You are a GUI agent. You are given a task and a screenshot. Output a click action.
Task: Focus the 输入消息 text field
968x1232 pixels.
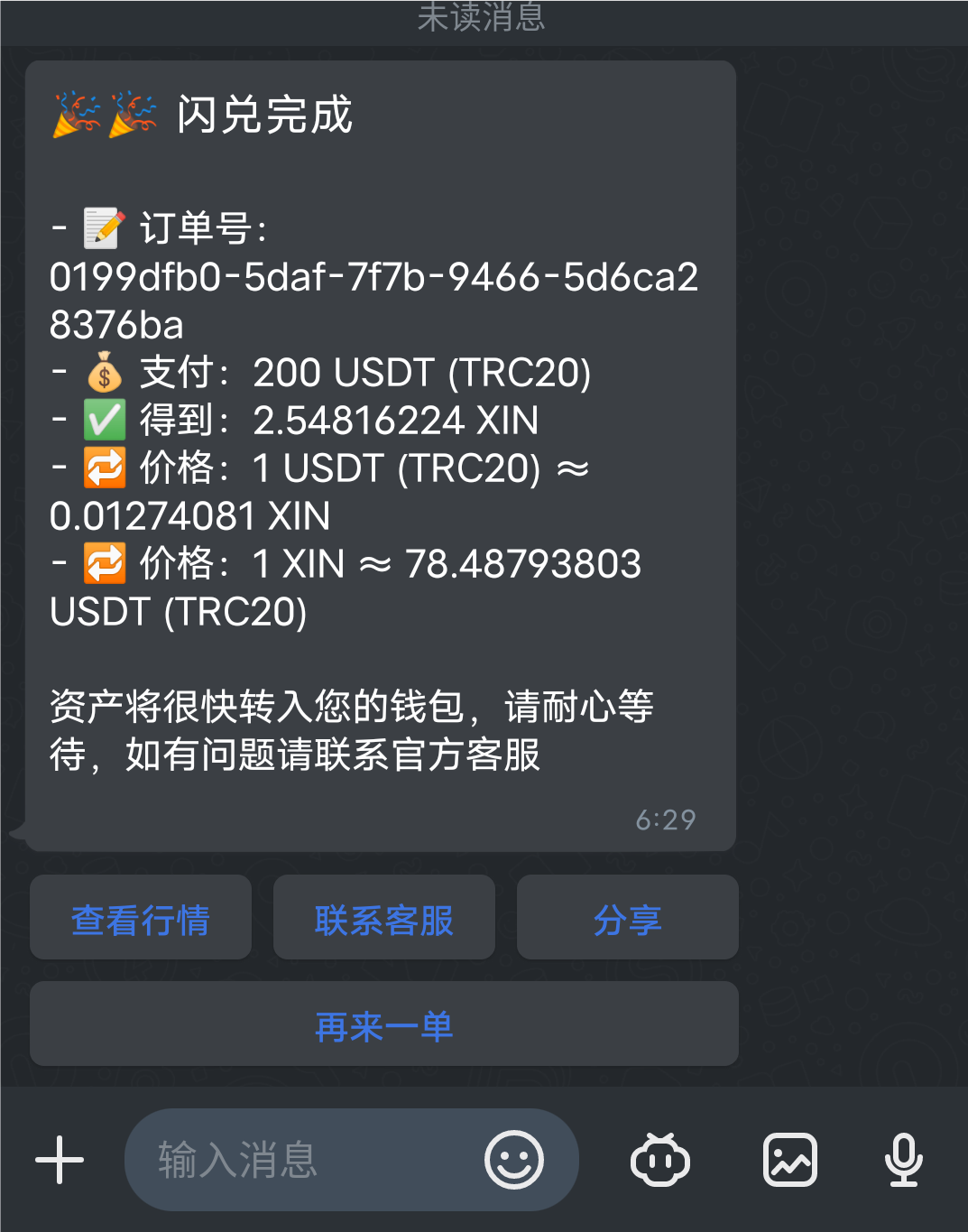298,1160
